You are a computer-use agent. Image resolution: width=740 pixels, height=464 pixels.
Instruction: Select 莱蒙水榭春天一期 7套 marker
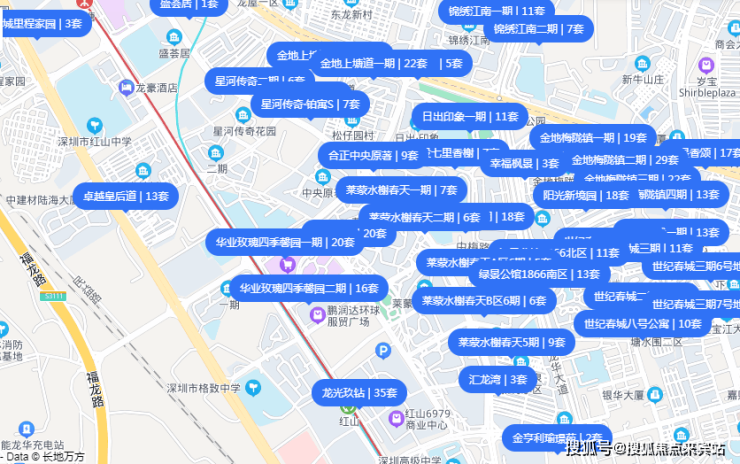point(400,189)
